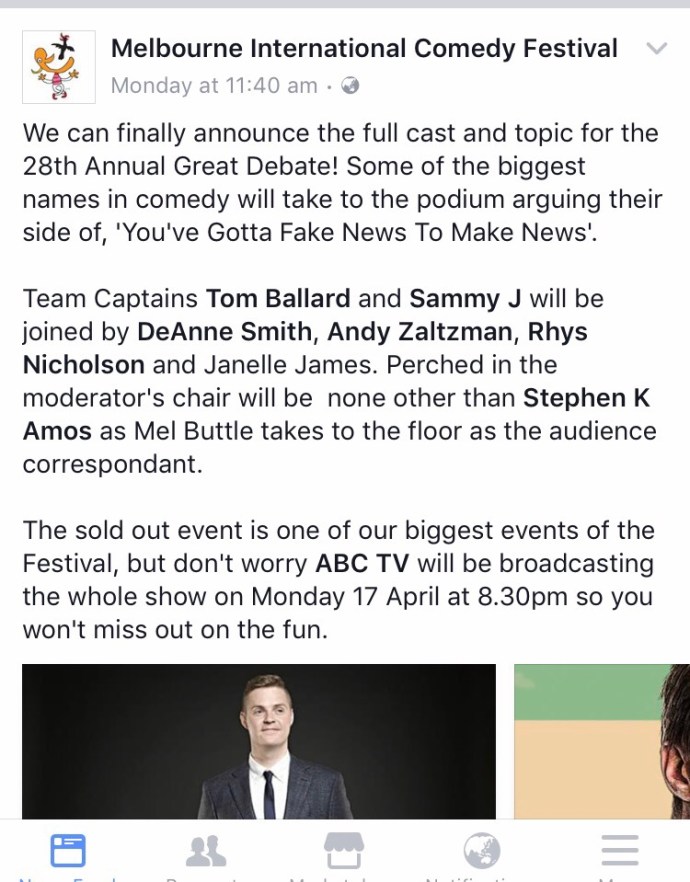Tap the festival's profile picture
The image size is (690, 882).
(x=58, y=66)
